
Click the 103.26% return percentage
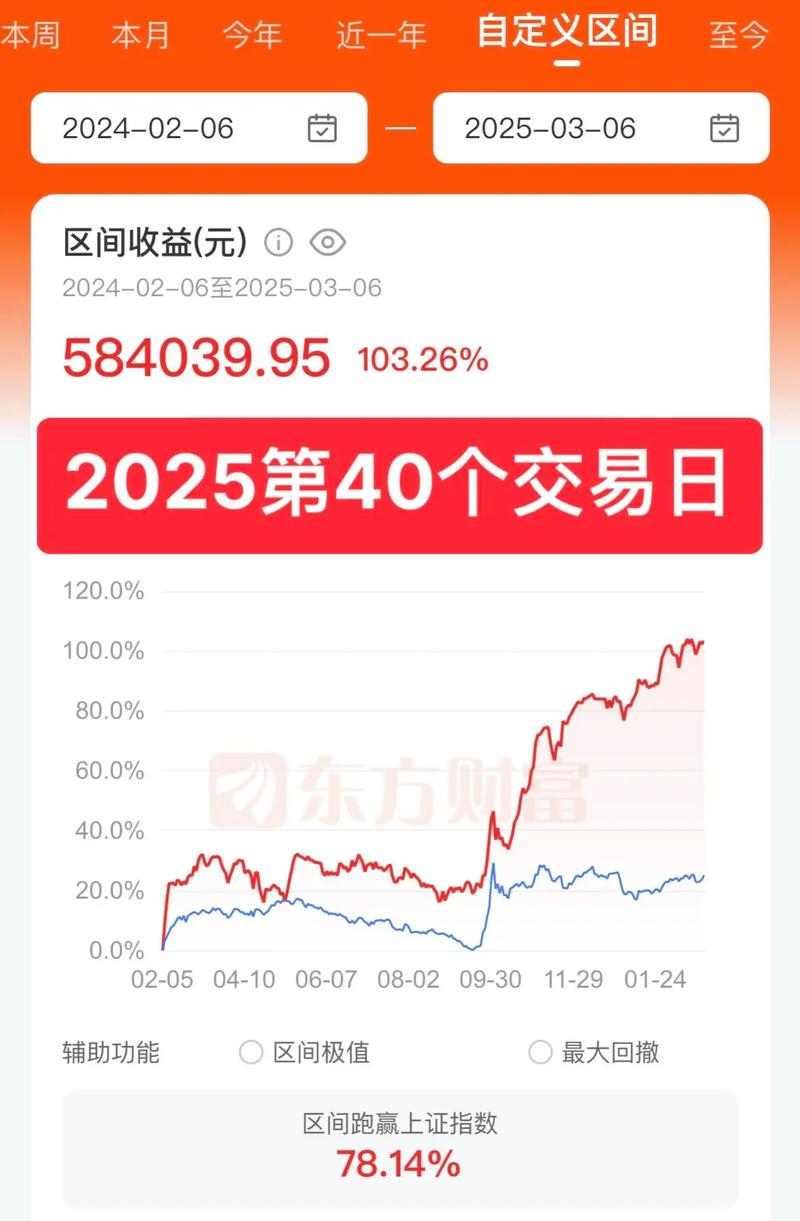pos(423,361)
